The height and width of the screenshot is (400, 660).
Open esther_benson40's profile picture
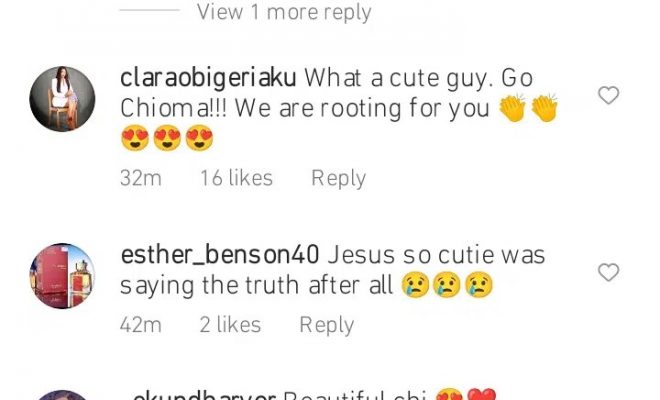tap(62, 276)
